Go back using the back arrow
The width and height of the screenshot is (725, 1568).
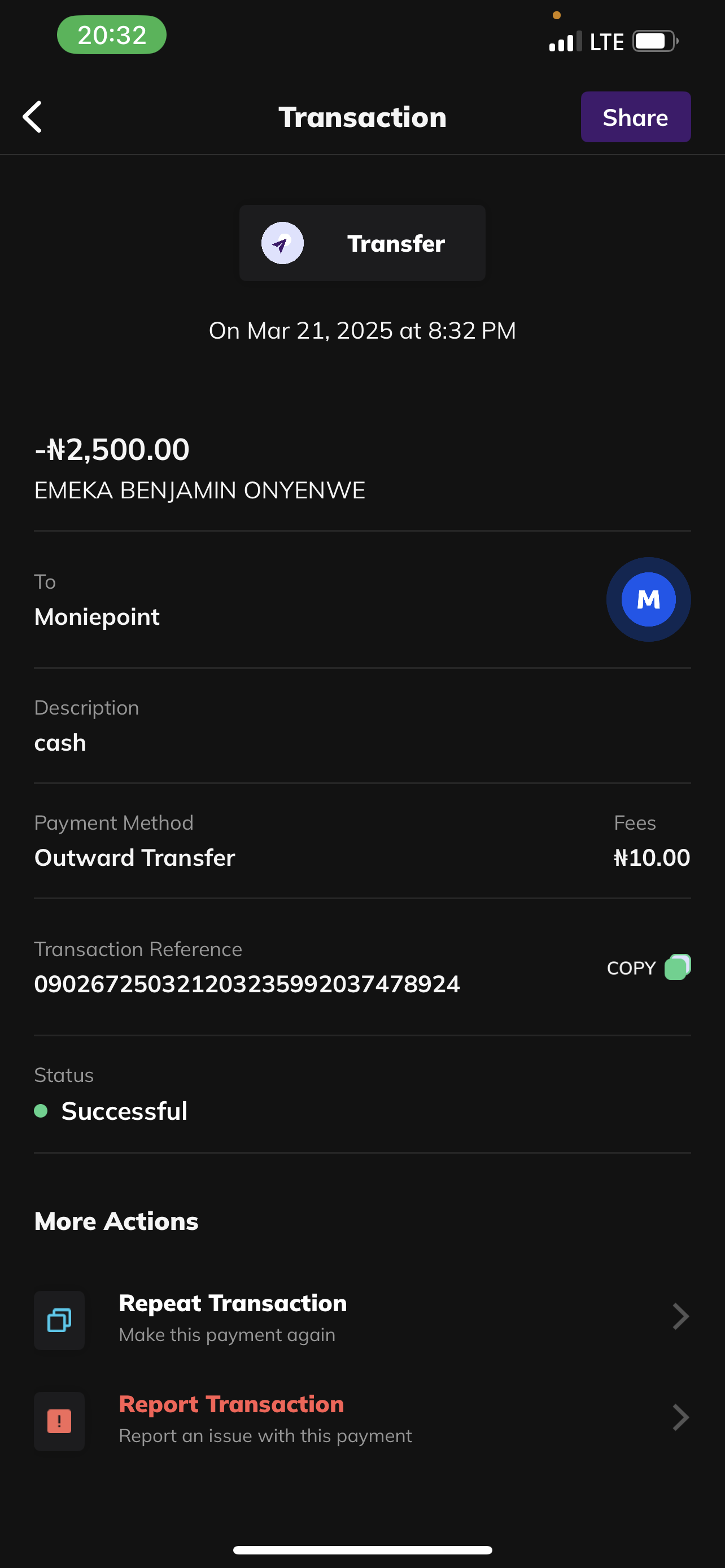(32, 117)
